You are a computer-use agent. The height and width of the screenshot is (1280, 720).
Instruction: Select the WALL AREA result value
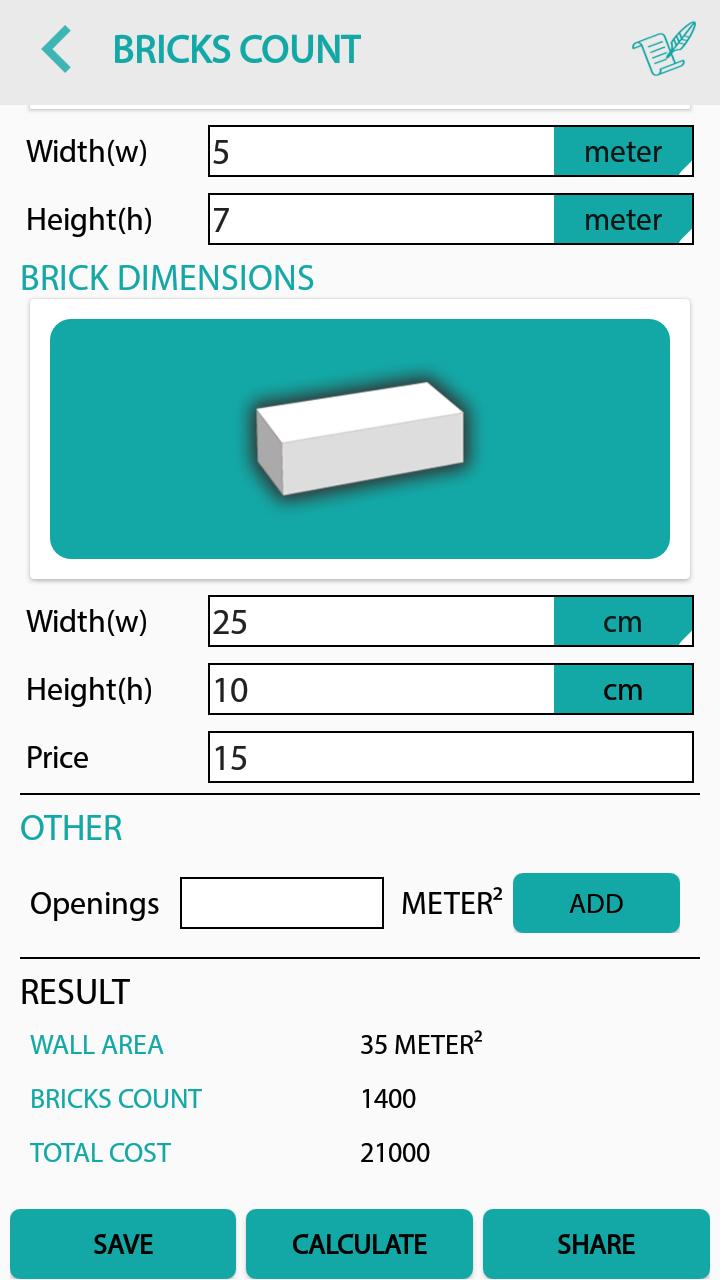coord(420,1044)
